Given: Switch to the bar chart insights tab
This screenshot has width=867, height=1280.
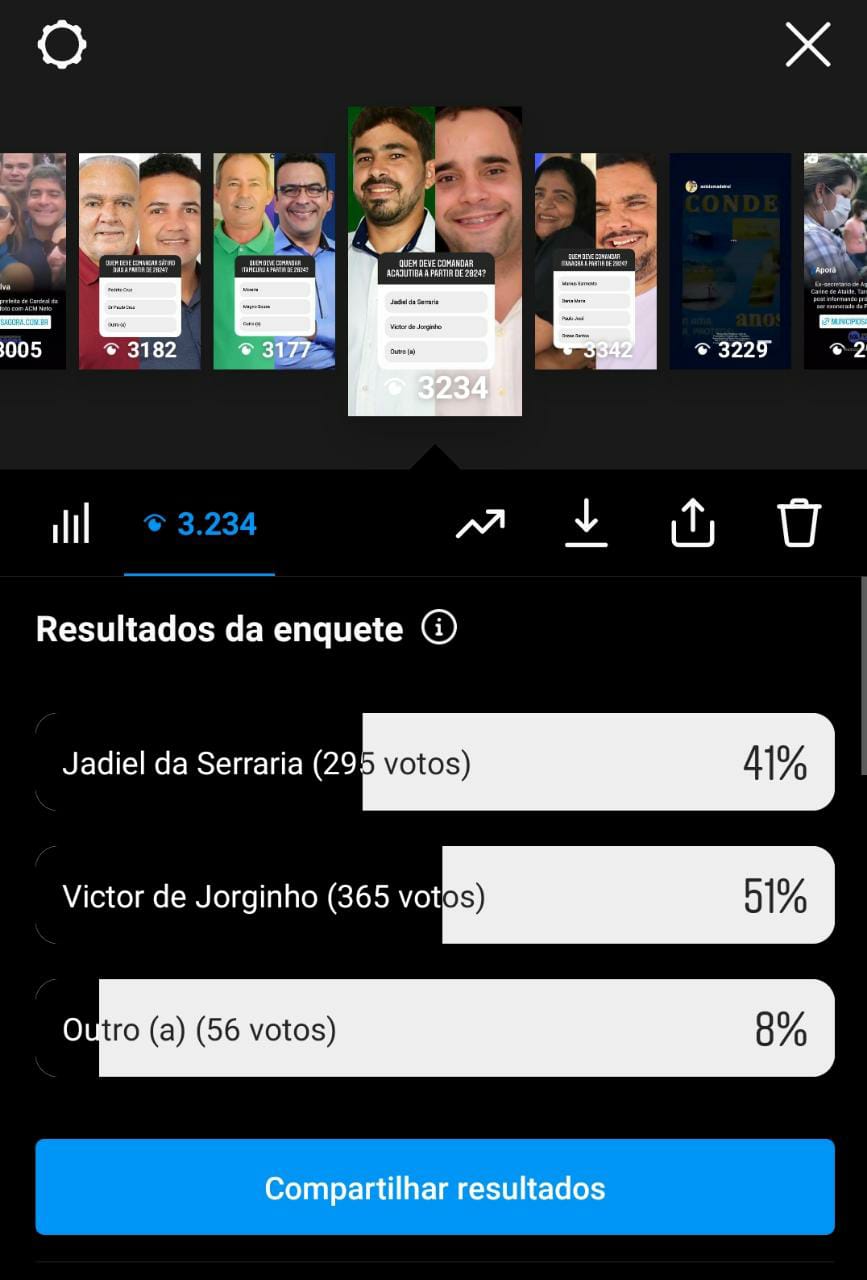Looking at the screenshot, I should (71, 523).
